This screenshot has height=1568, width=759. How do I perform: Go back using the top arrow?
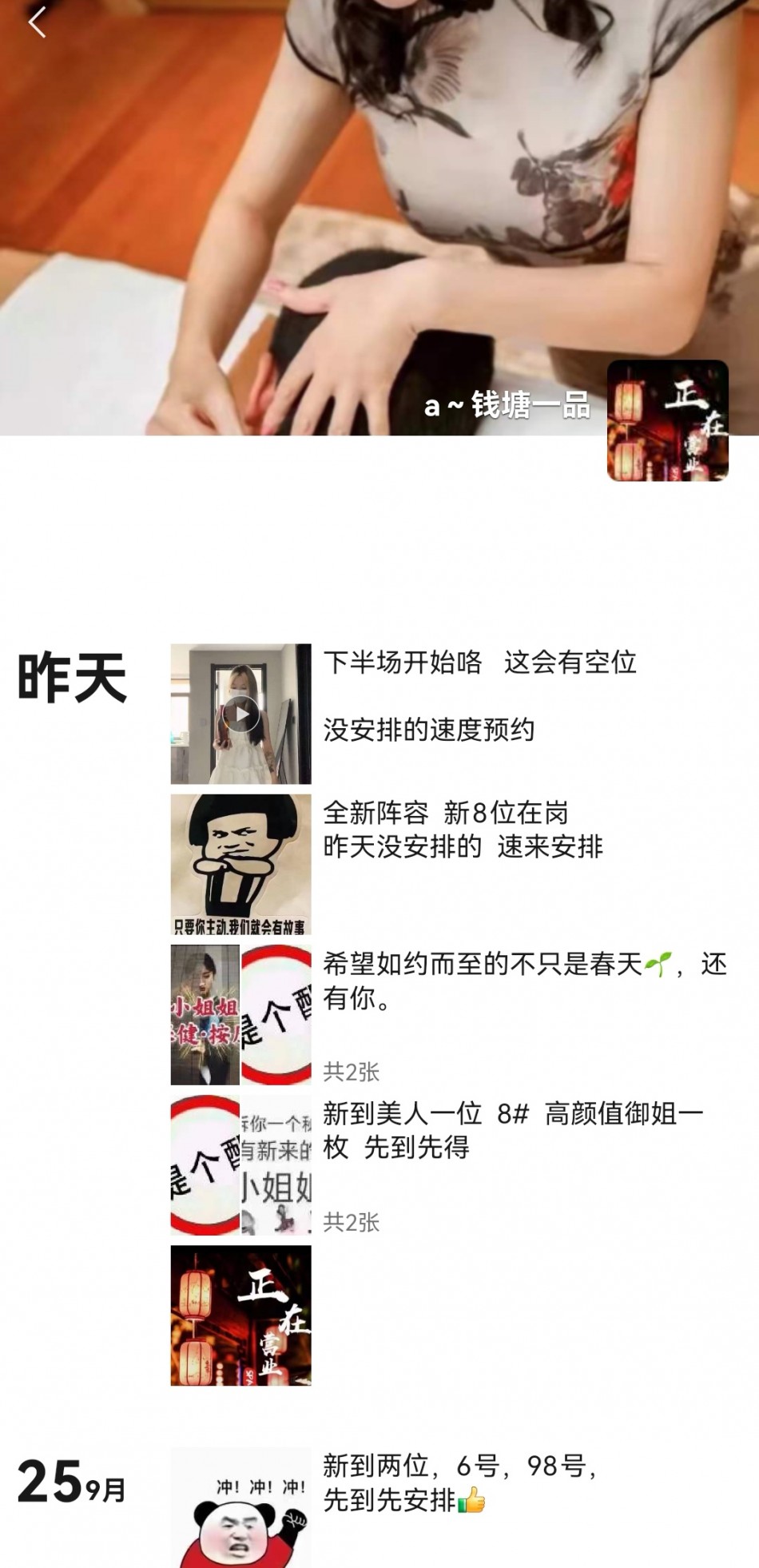[37, 22]
